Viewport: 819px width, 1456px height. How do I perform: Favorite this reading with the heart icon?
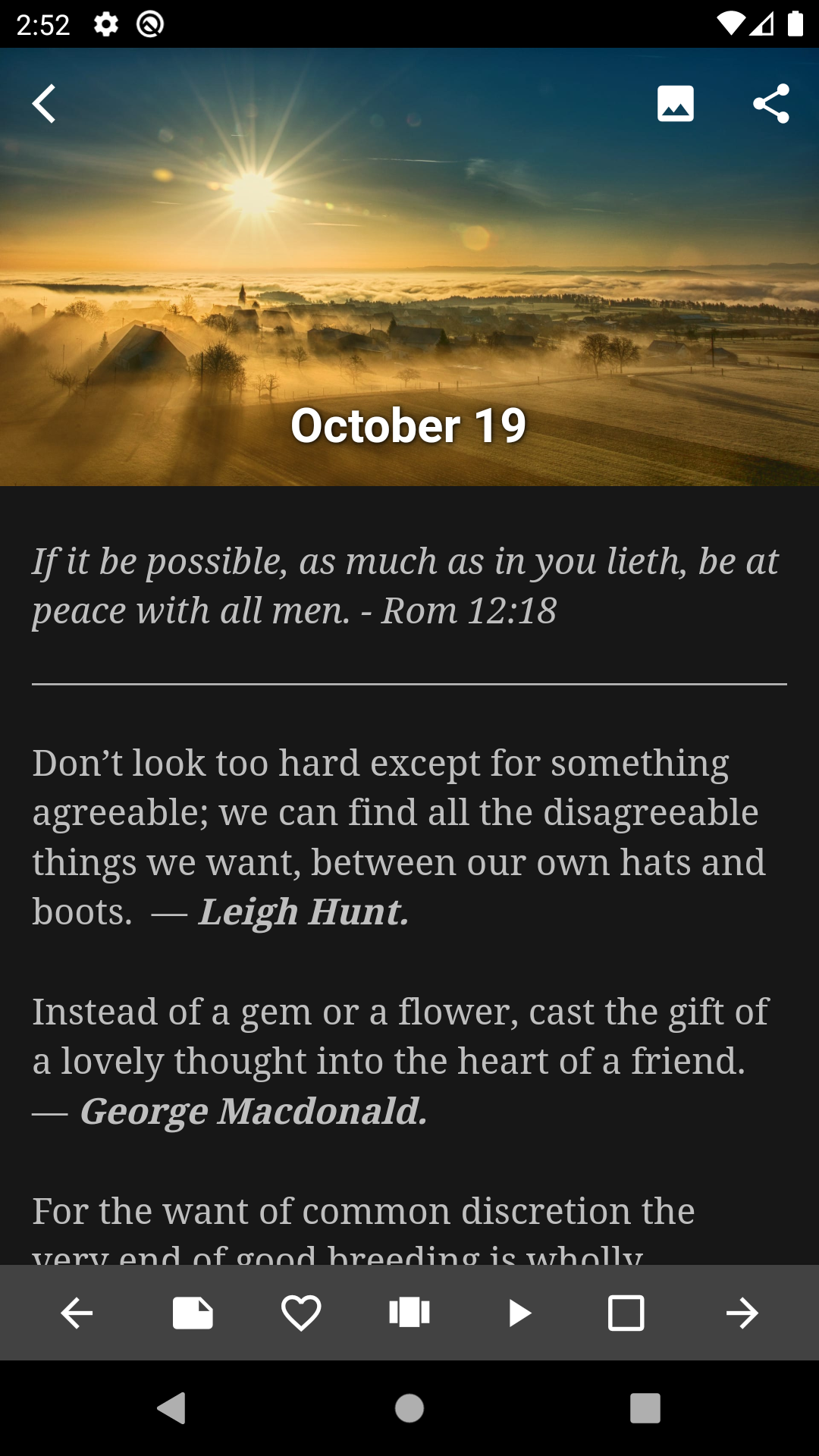point(301,1313)
